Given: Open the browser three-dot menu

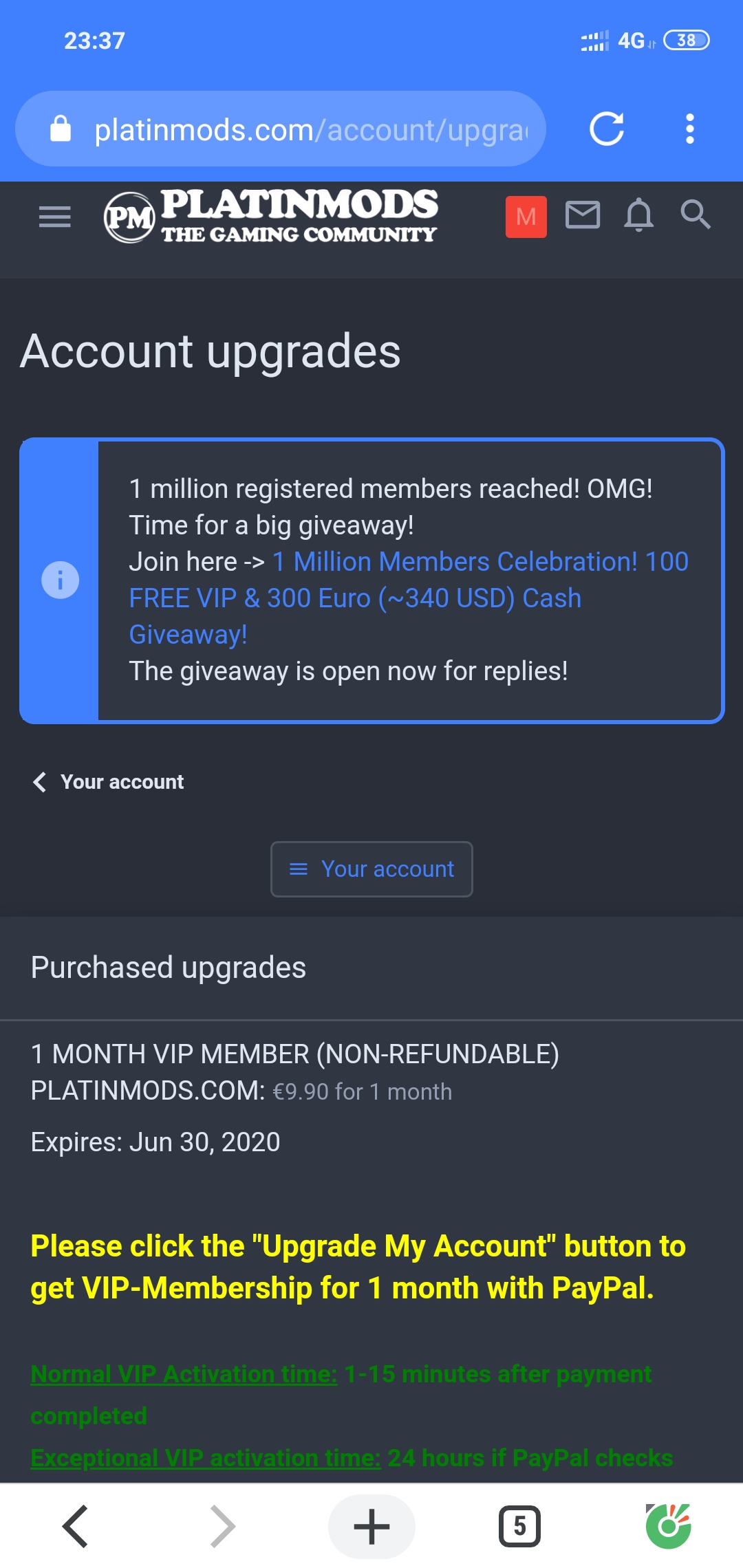Looking at the screenshot, I should click(x=689, y=129).
